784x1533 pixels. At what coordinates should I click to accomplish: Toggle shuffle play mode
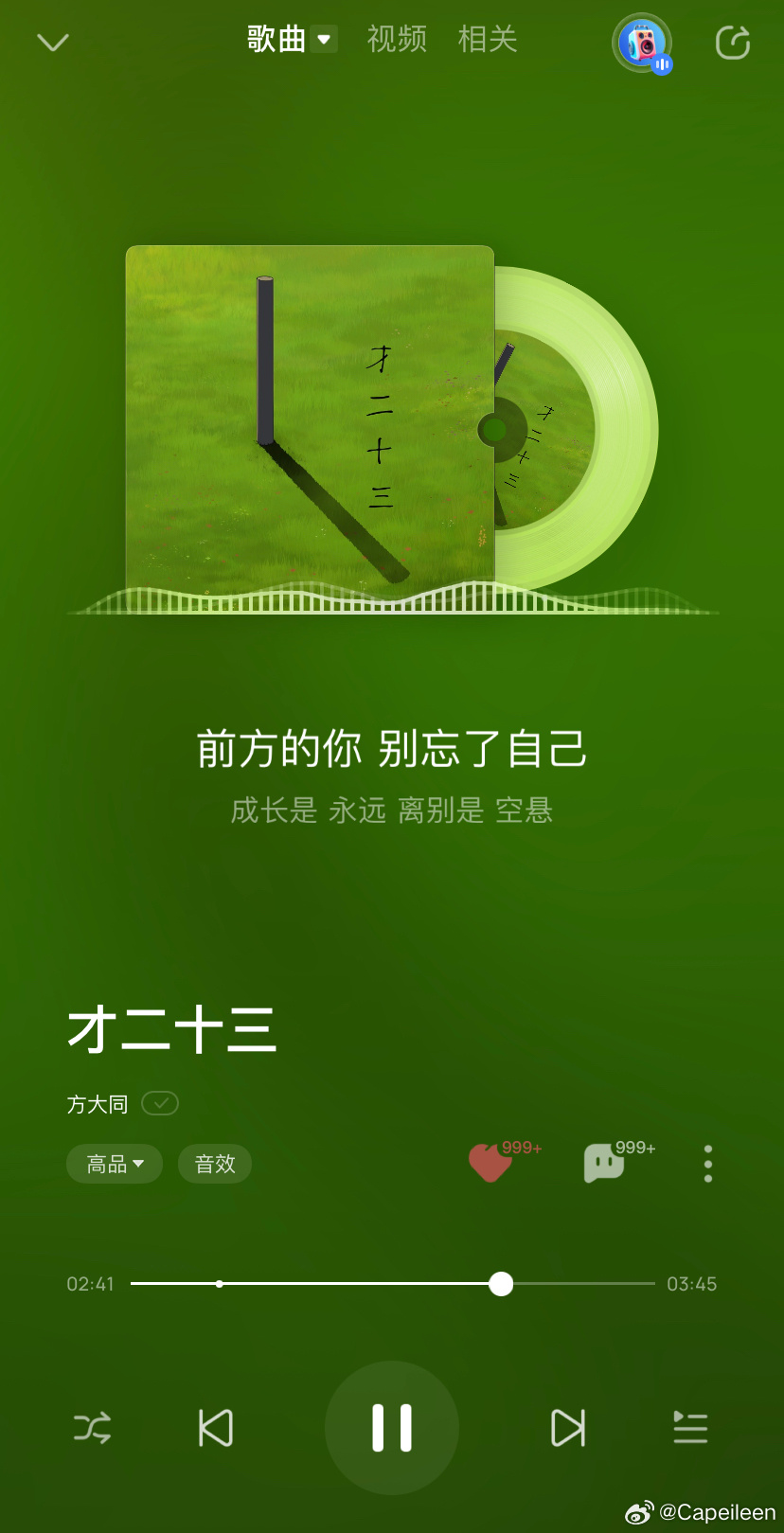coord(93,1428)
